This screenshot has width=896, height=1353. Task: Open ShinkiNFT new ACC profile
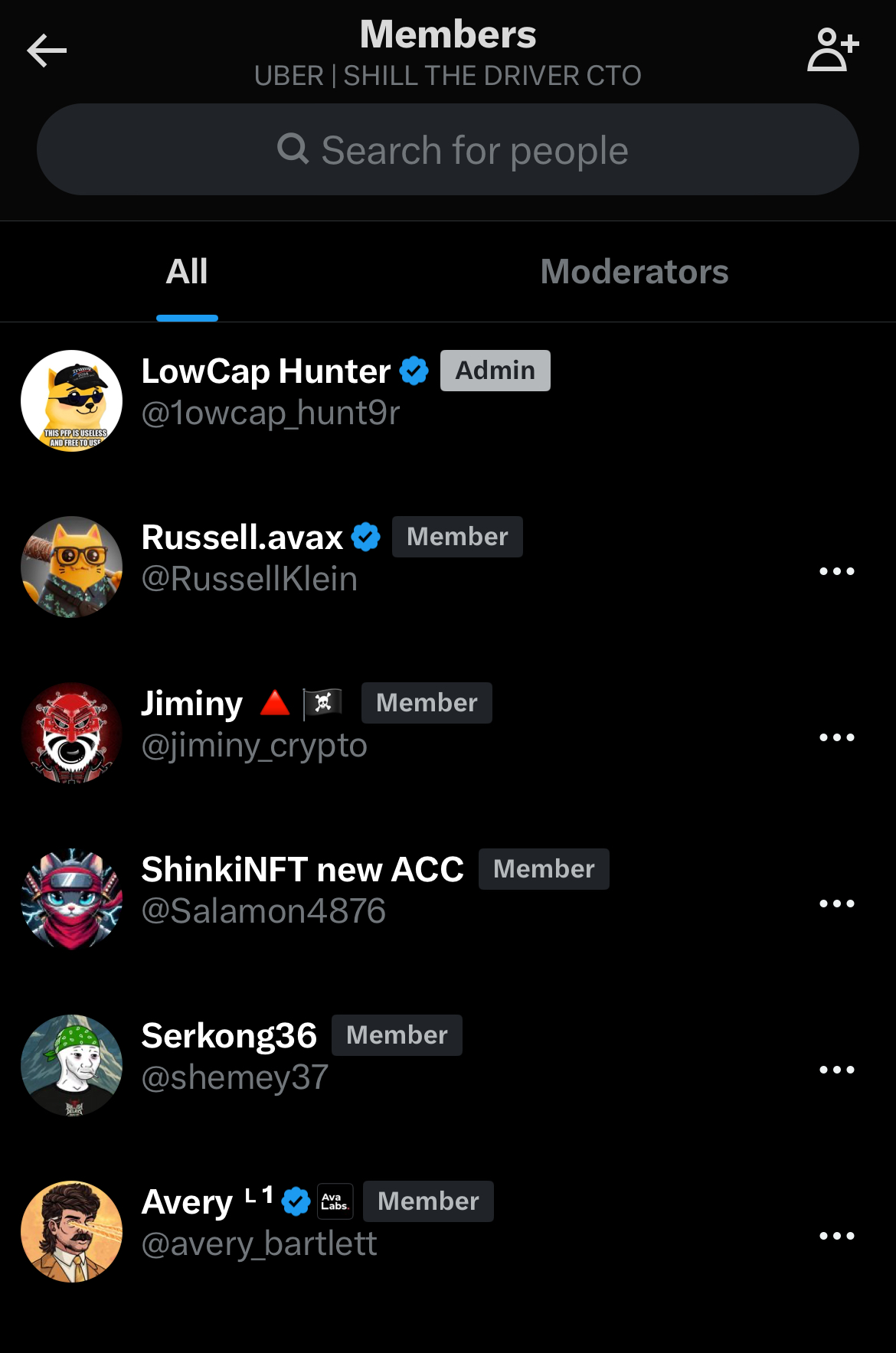tap(302, 870)
